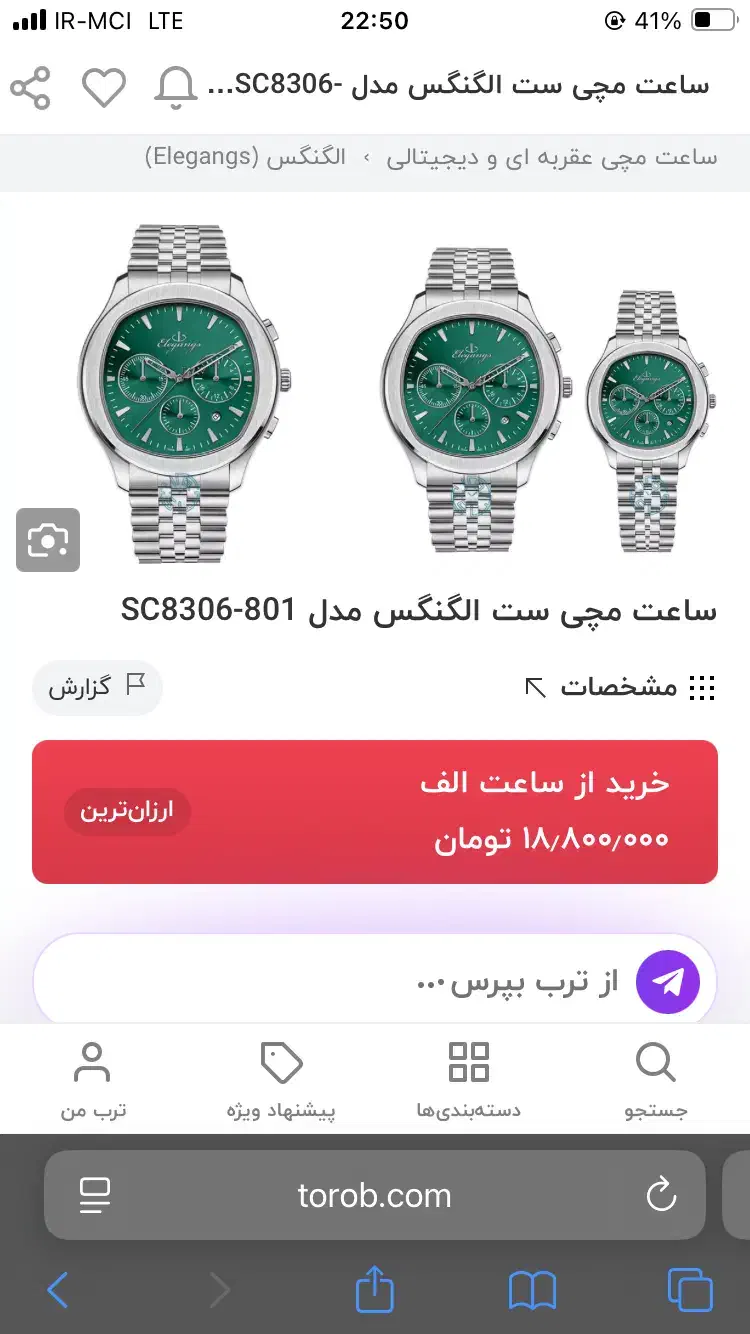Go back to the previous page in Safari
The width and height of the screenshot is (750, 1334).
(x=58, y=1291)
